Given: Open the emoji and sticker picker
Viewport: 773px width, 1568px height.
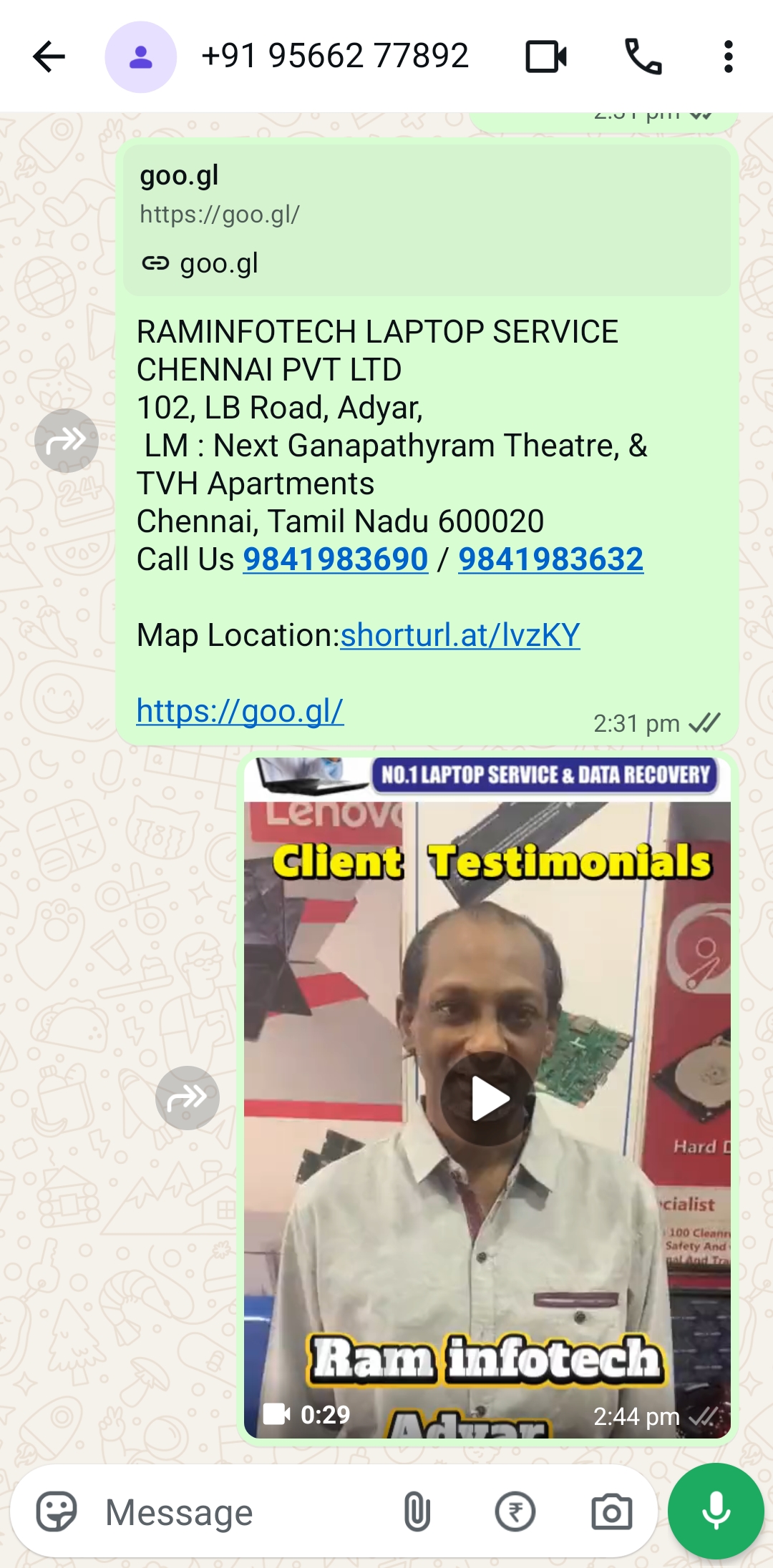Looking at the screenshot, I should click(57, 1512).
